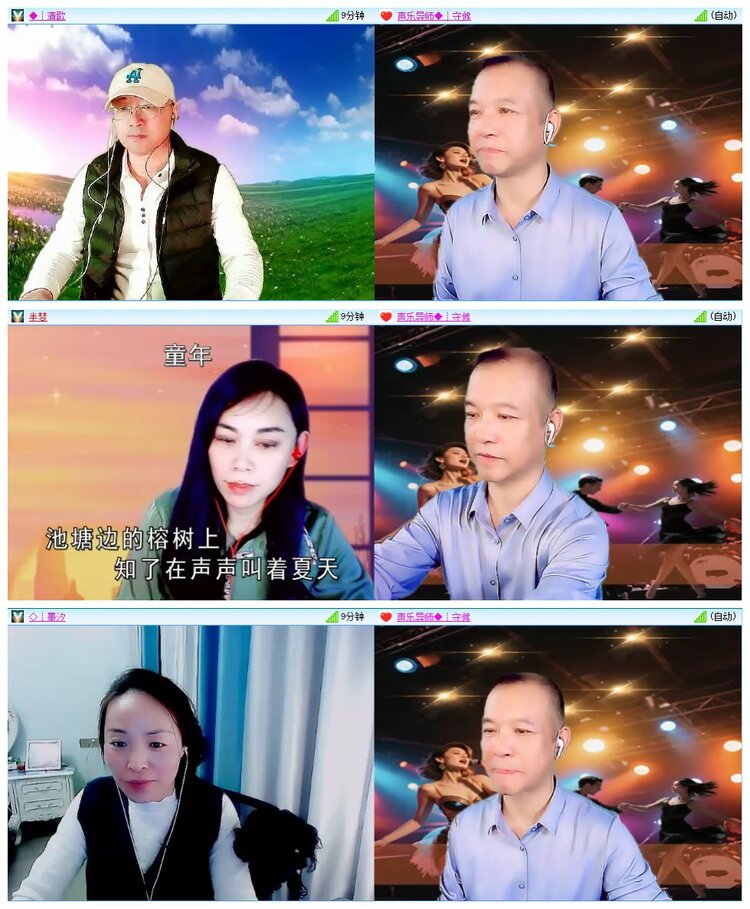Click the webcam icon beside 潇歇's name
The height and width of the screenshot is (909, 750).
click(18, 15)
